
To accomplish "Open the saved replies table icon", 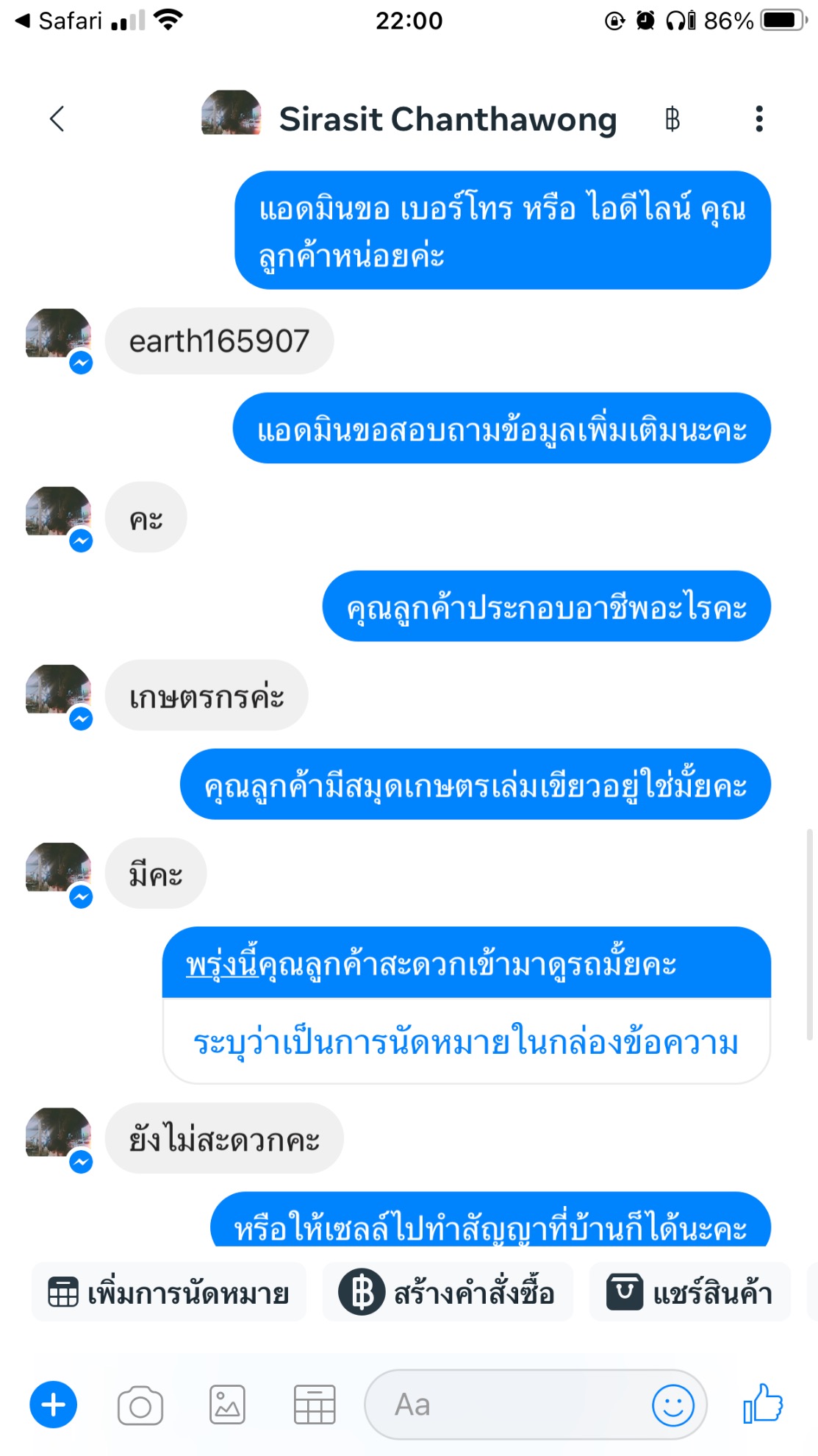I will pyautogui.click(x=315, y=1405).
